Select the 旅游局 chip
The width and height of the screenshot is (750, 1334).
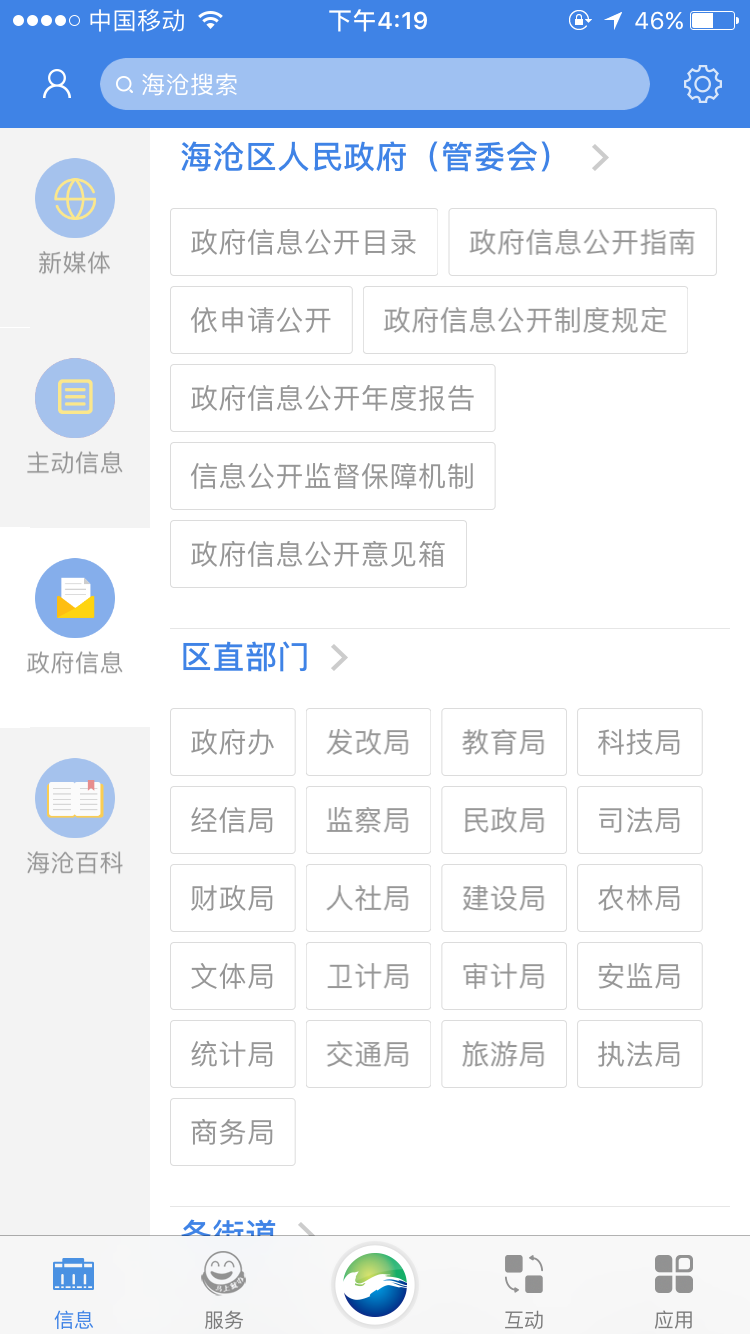(504, 1054)
